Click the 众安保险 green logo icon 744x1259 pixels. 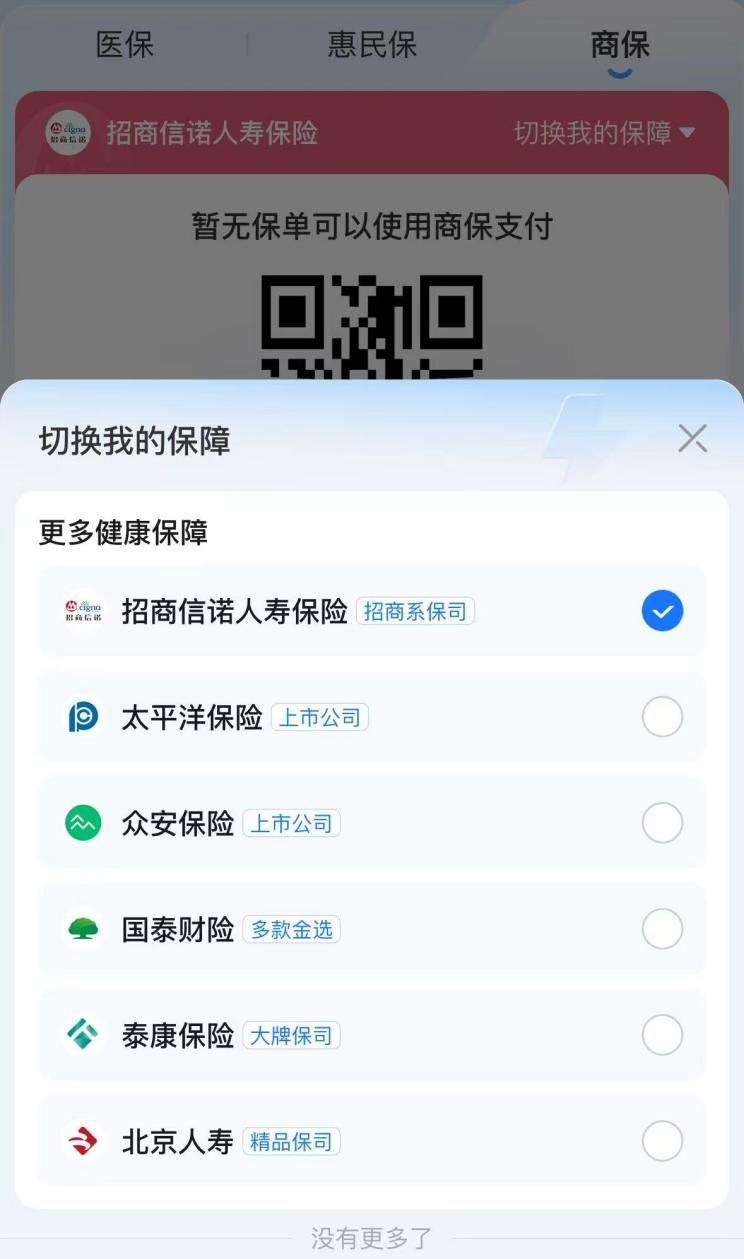click(x=82, y=823)
